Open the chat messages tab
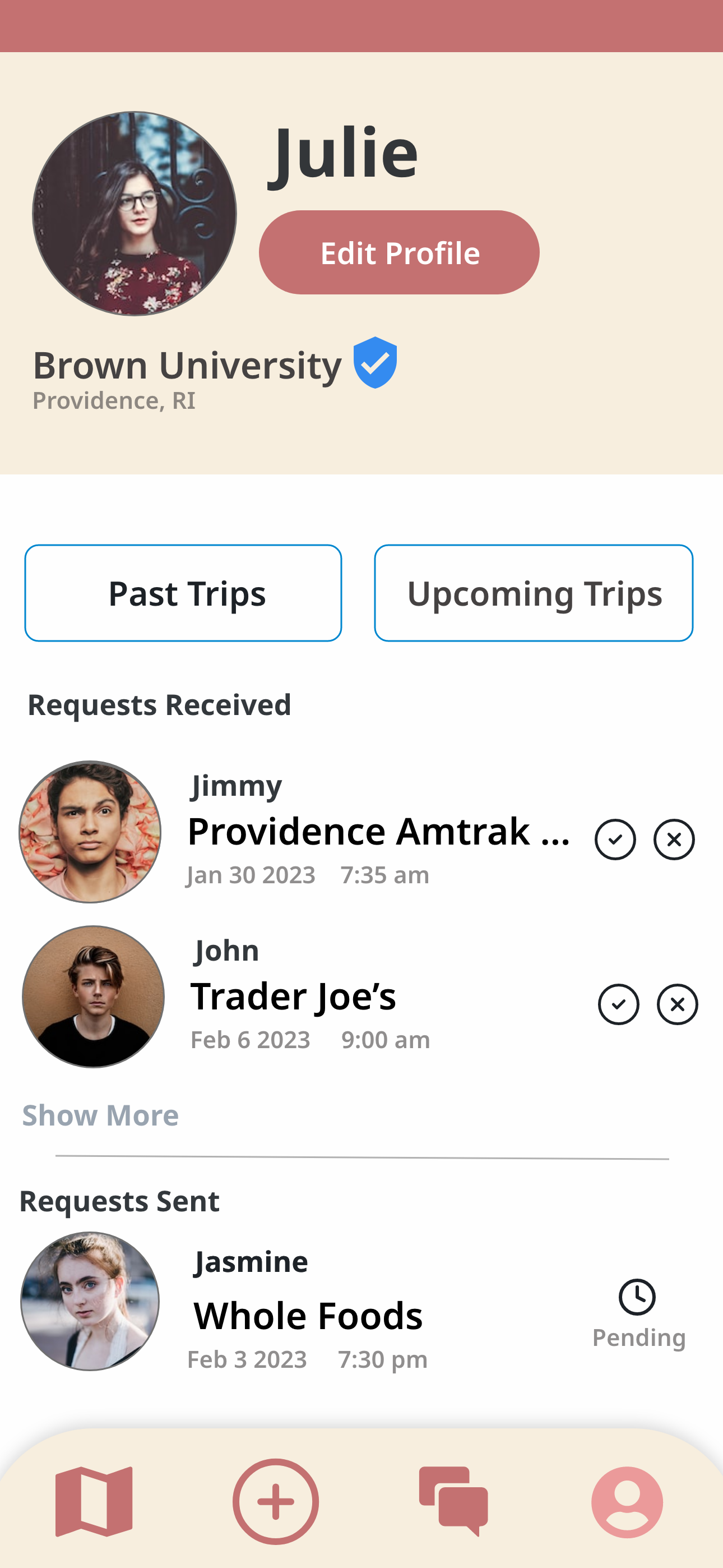Image resolution: width=723 pixels, height=1568 pixels. (x=453, y=1501)
